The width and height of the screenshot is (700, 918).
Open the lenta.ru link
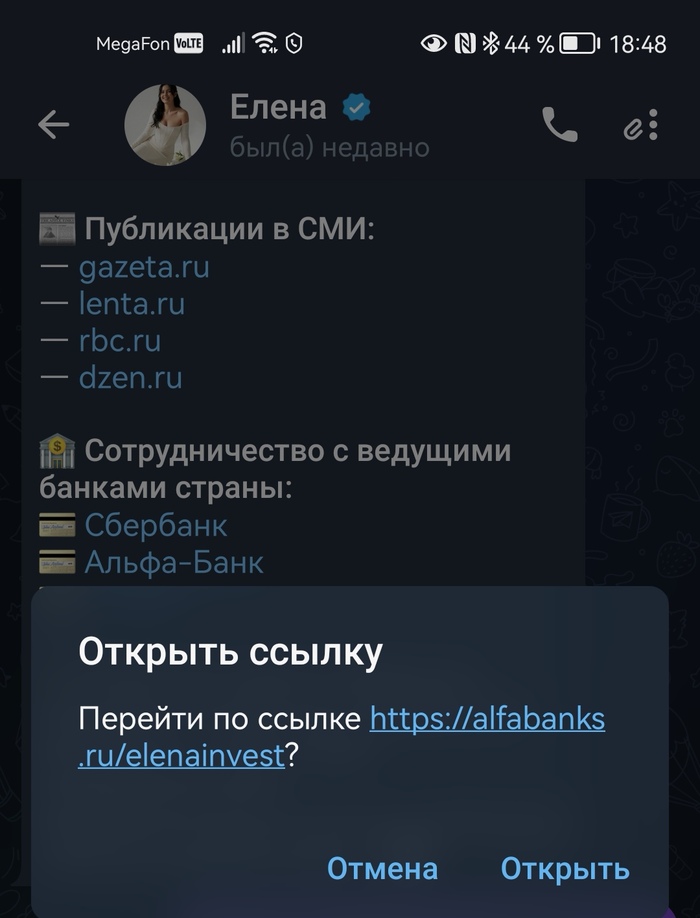click(x=133, y=303)
